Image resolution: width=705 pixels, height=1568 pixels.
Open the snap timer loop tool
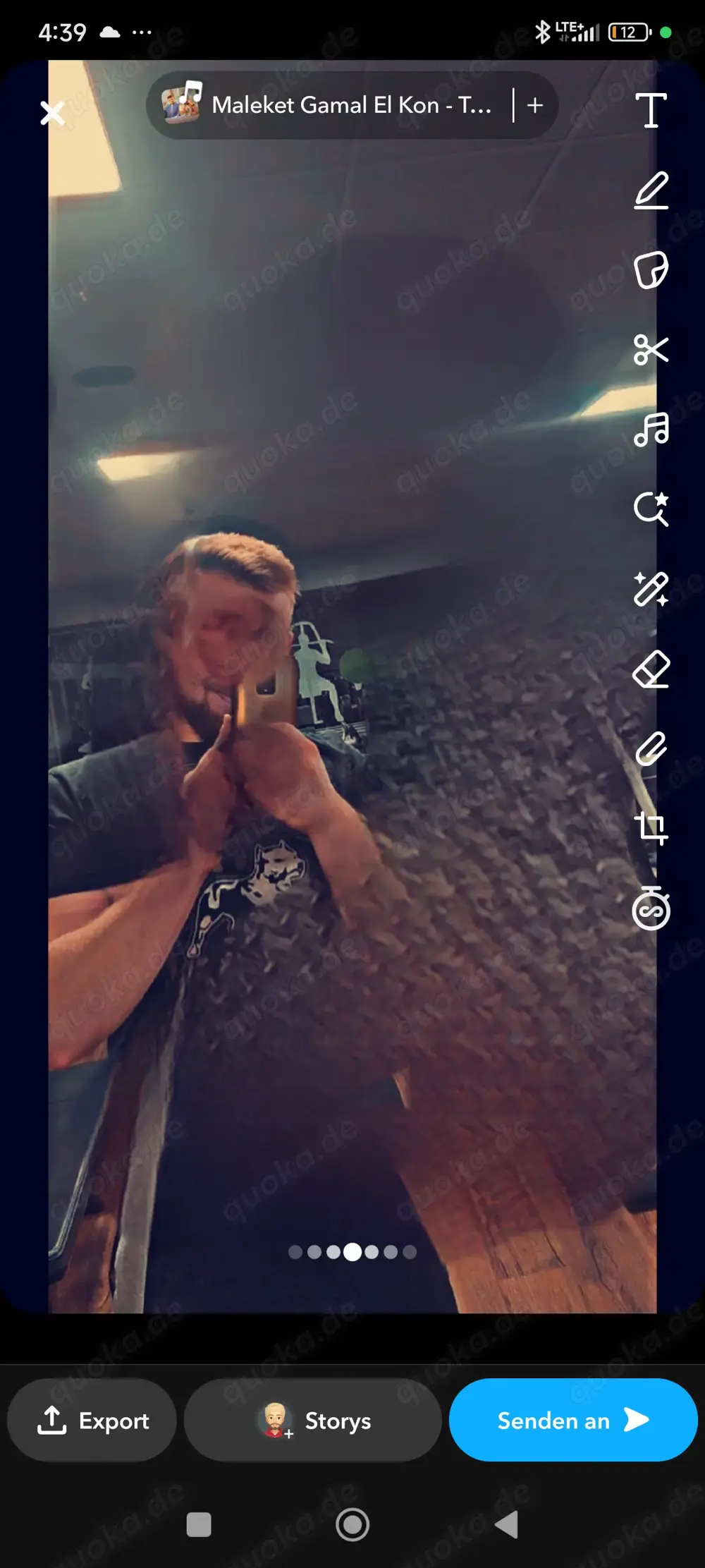click(x=651, y=909)
